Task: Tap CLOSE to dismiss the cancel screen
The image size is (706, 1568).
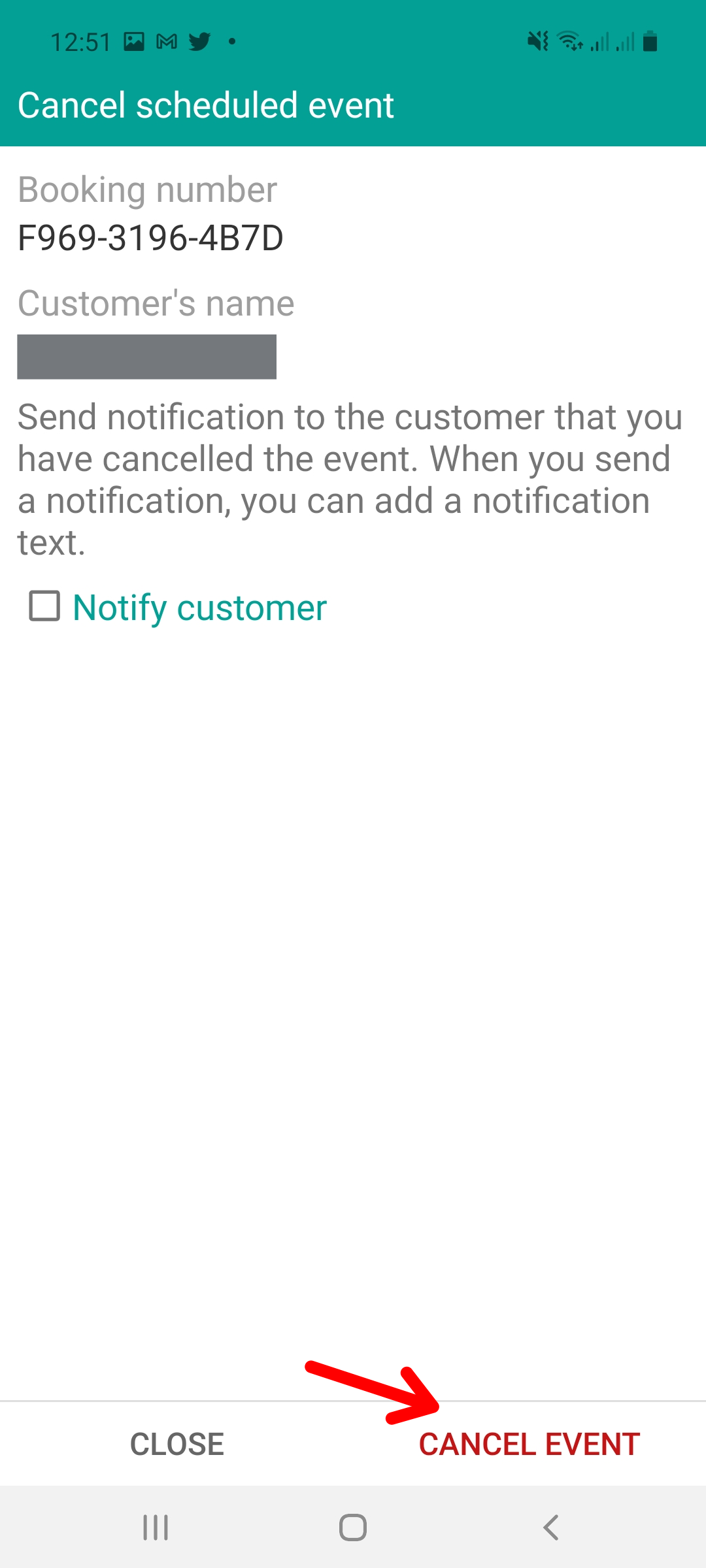Action: [x=176, y=1445]
